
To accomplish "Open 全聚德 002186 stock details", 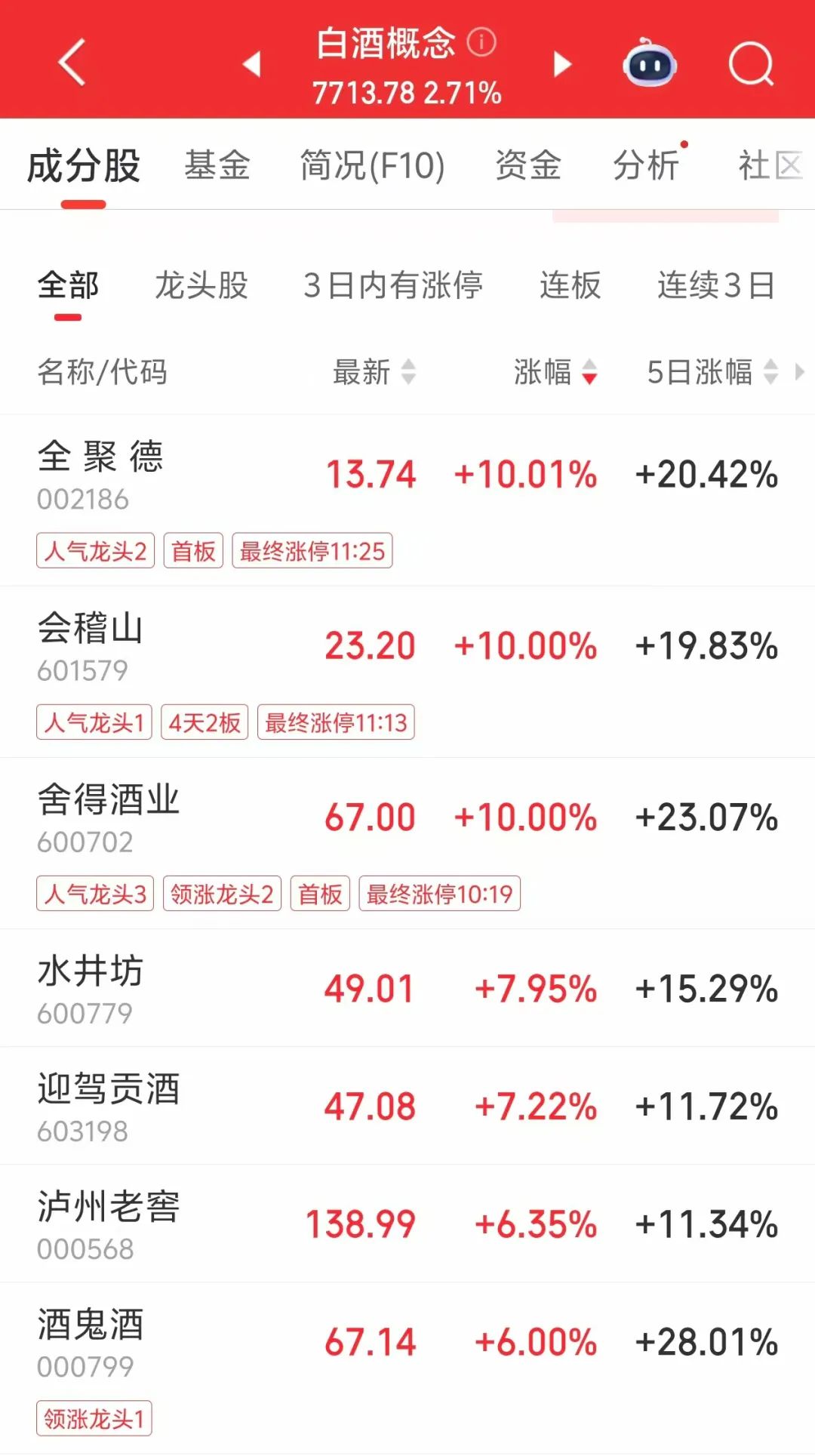I will [407, 500].
